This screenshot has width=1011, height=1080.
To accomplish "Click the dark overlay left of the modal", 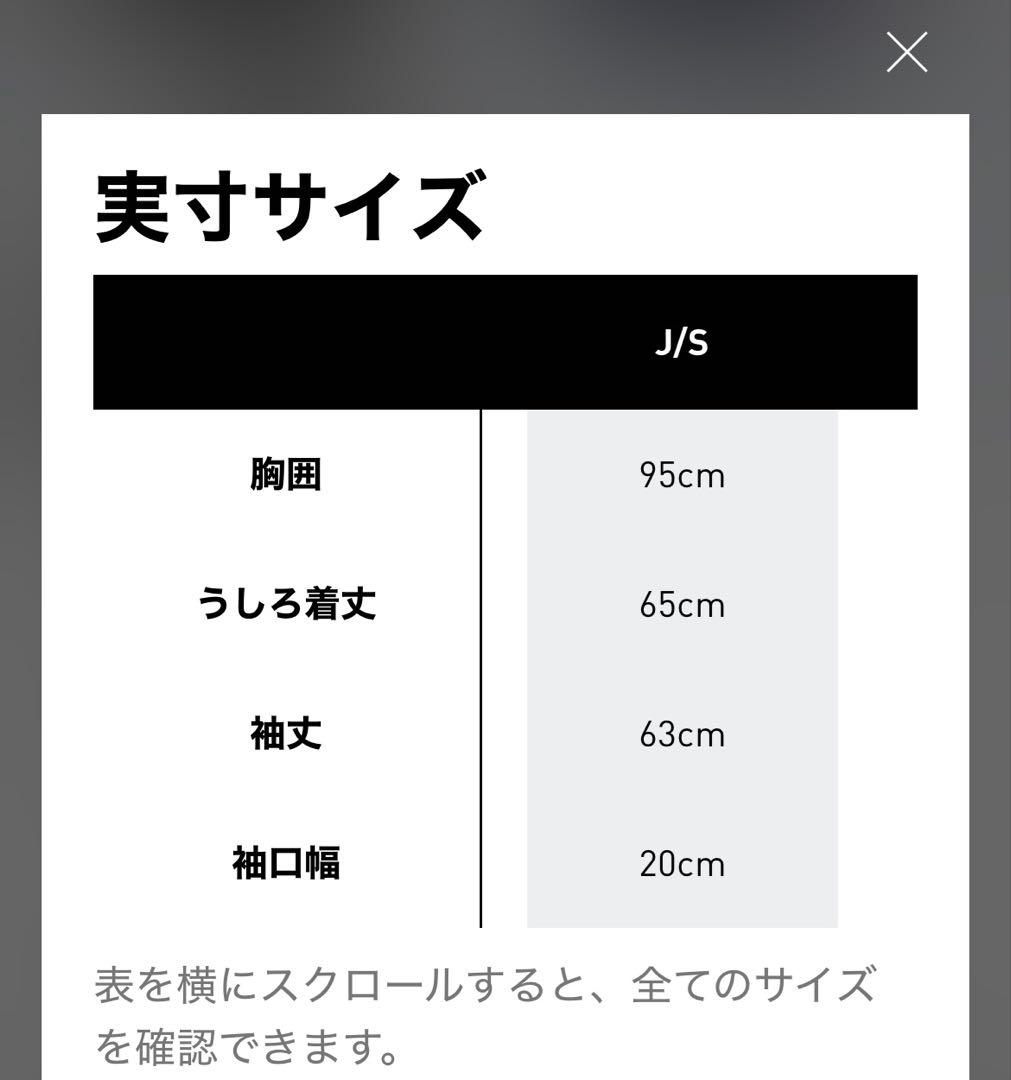I will pyautogui.click(x=19, y=600).
